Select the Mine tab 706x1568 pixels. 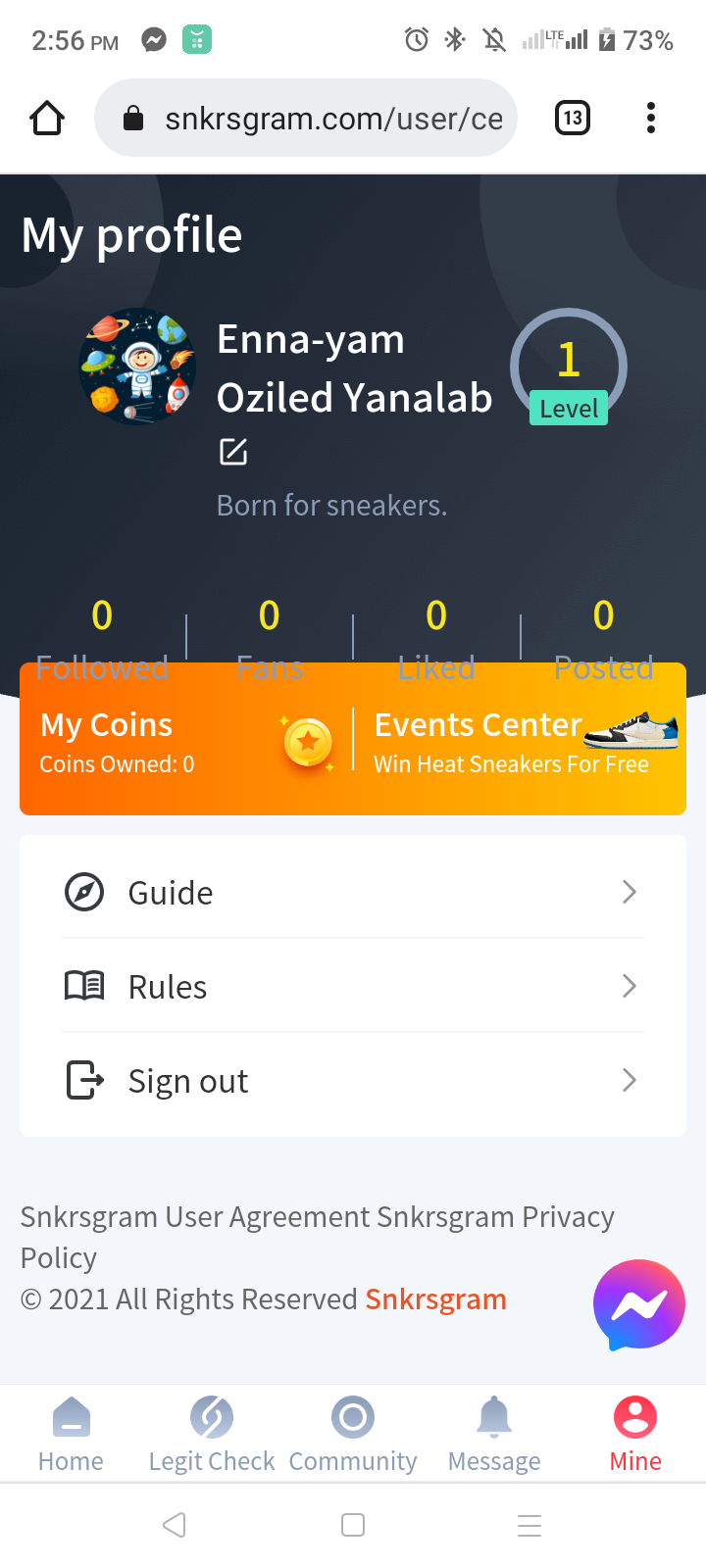635,1435
